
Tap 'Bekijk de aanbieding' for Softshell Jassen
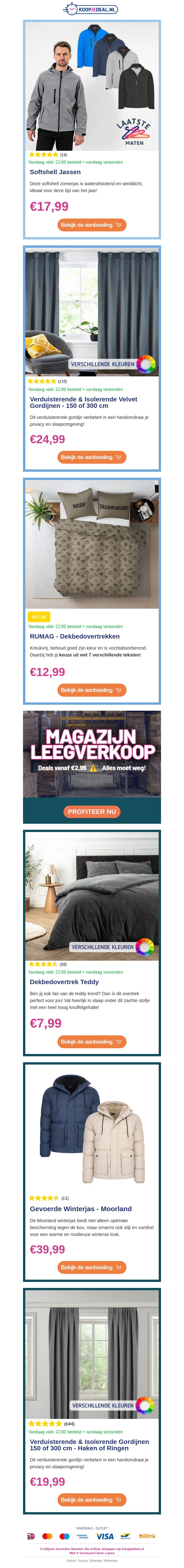[91, 225]
